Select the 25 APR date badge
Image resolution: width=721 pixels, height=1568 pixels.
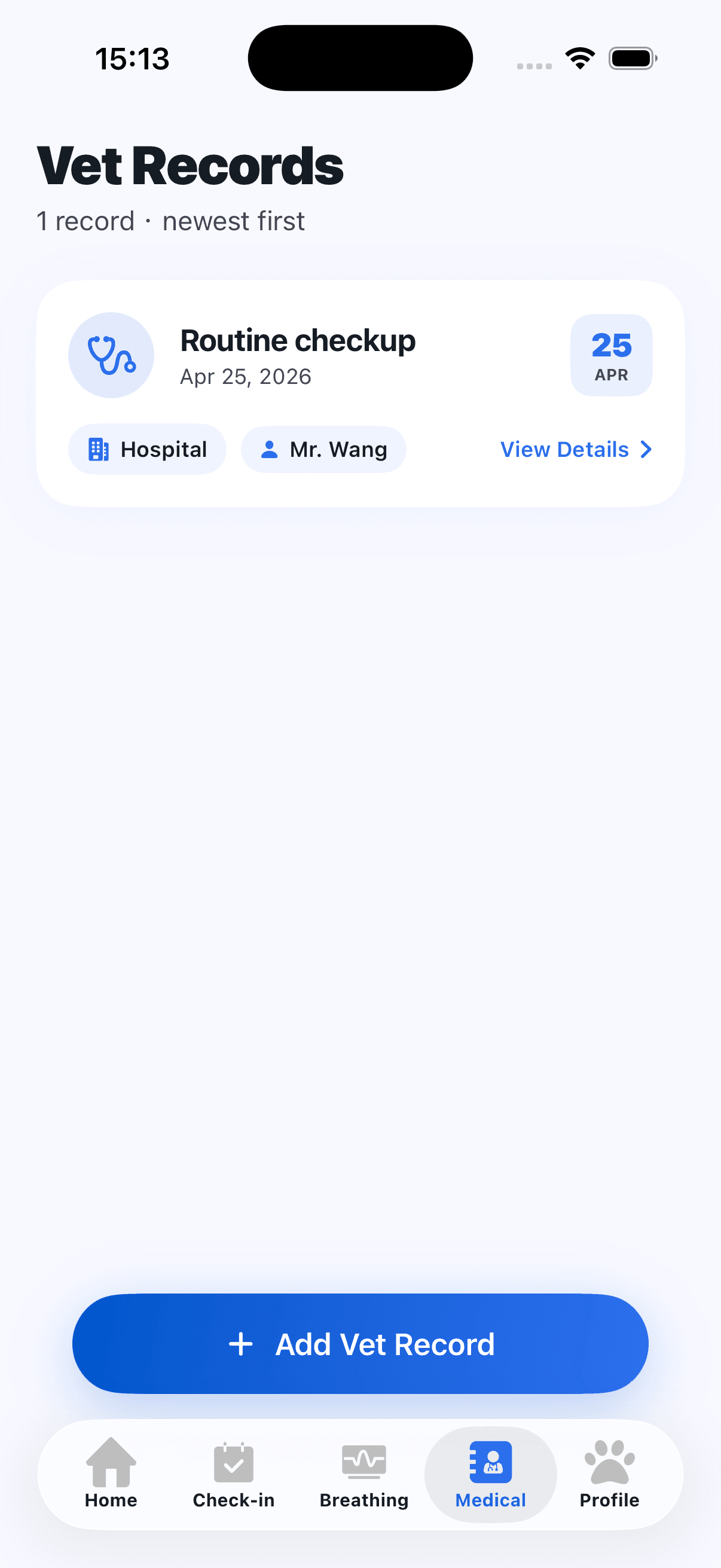point(611,355)
